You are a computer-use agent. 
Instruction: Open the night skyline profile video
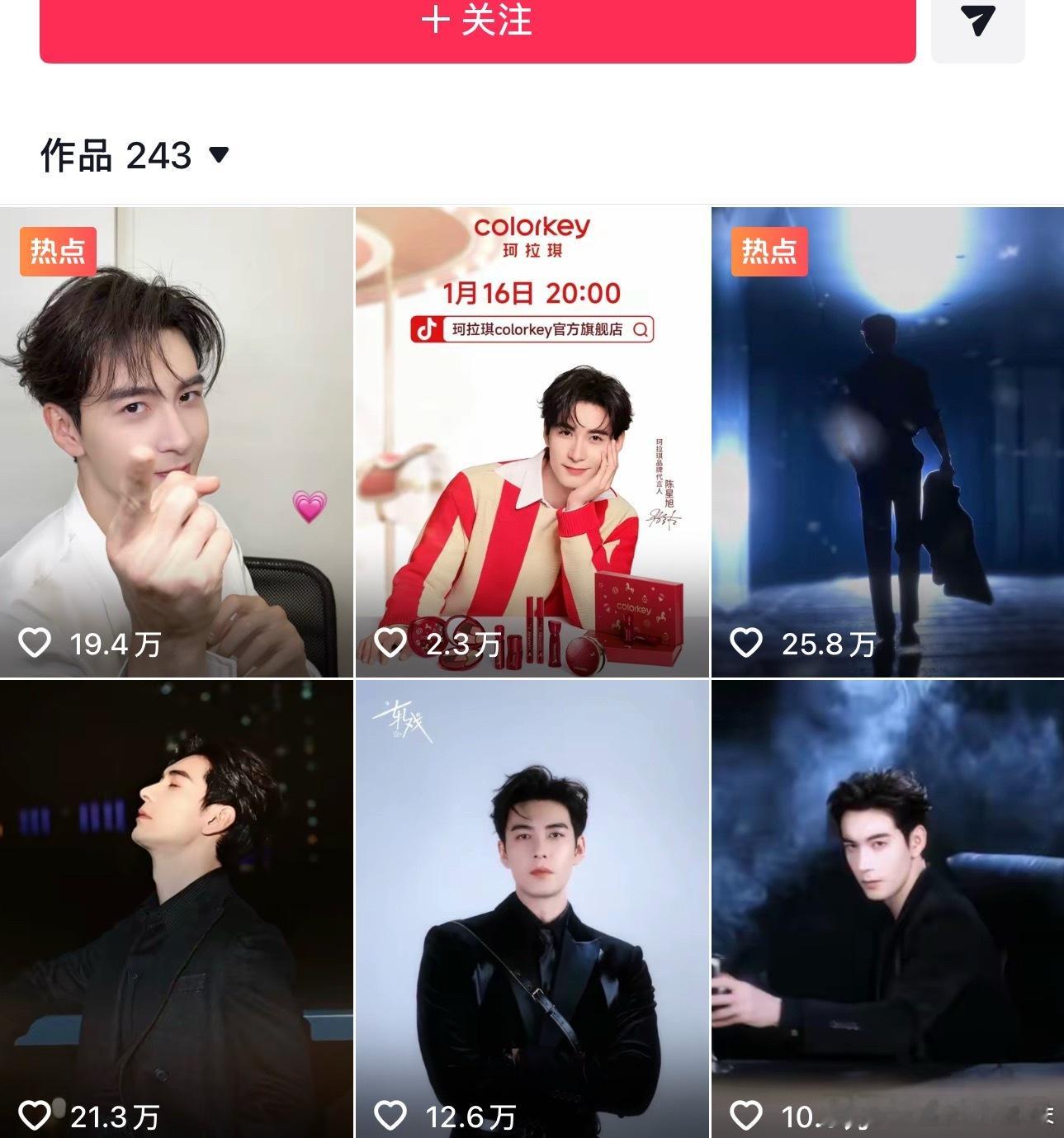click(x=177, y=908)
